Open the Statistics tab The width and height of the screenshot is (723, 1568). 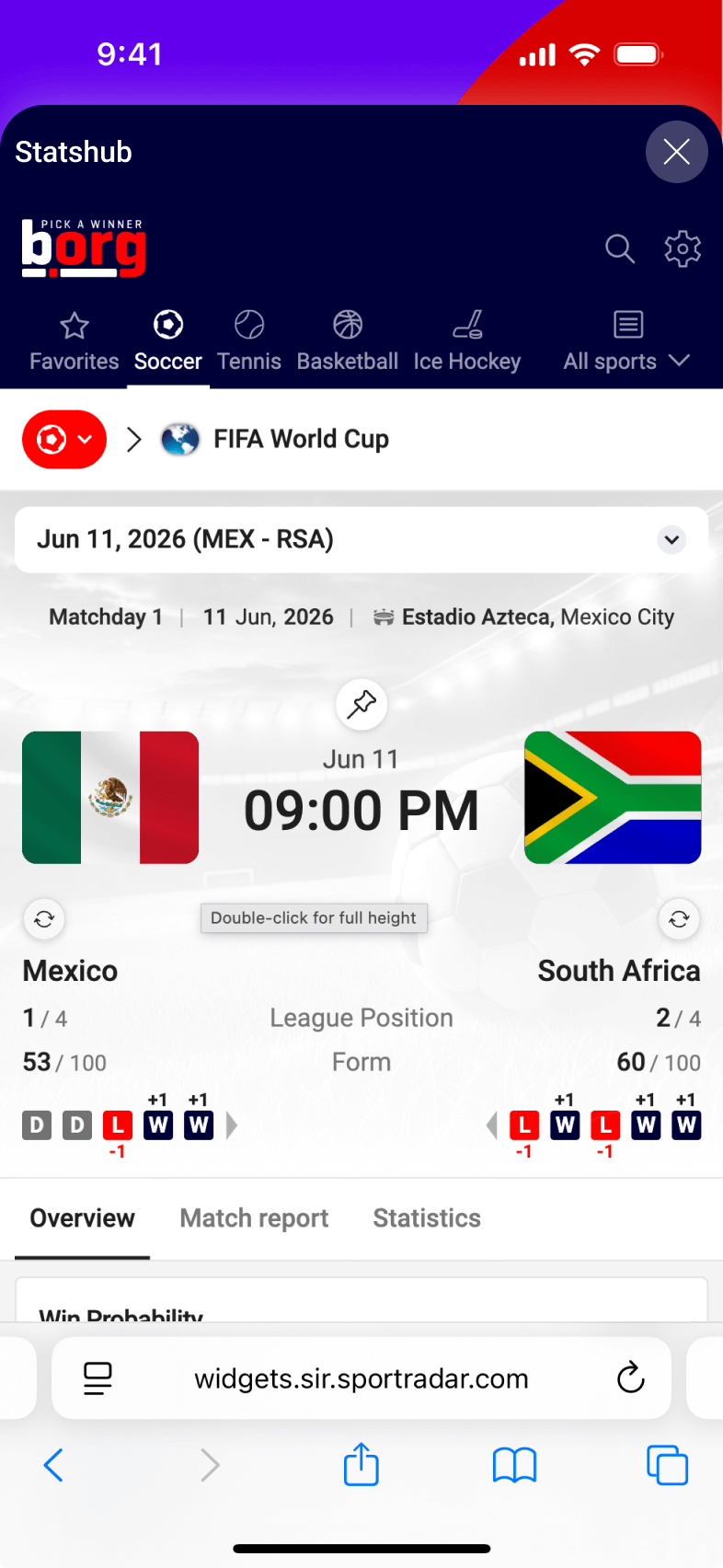click(x=427, y=1218)
